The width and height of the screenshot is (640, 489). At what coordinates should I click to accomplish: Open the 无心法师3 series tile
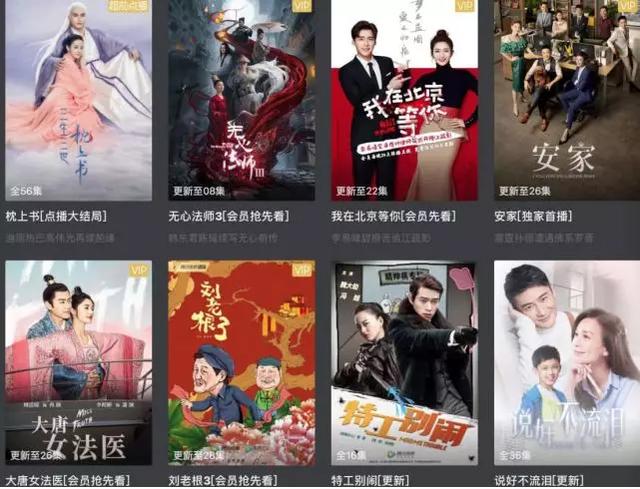(242, 100)
